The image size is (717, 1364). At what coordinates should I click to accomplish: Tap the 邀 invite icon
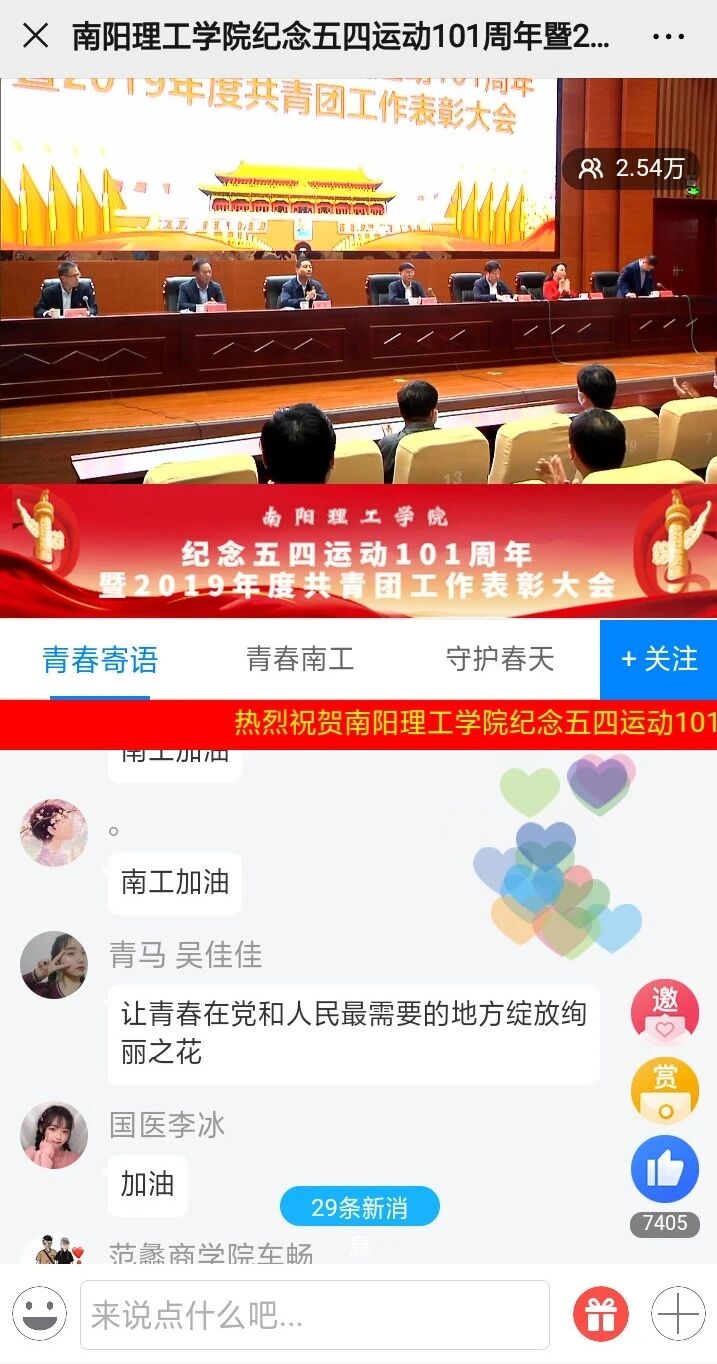pos(664,1011)
